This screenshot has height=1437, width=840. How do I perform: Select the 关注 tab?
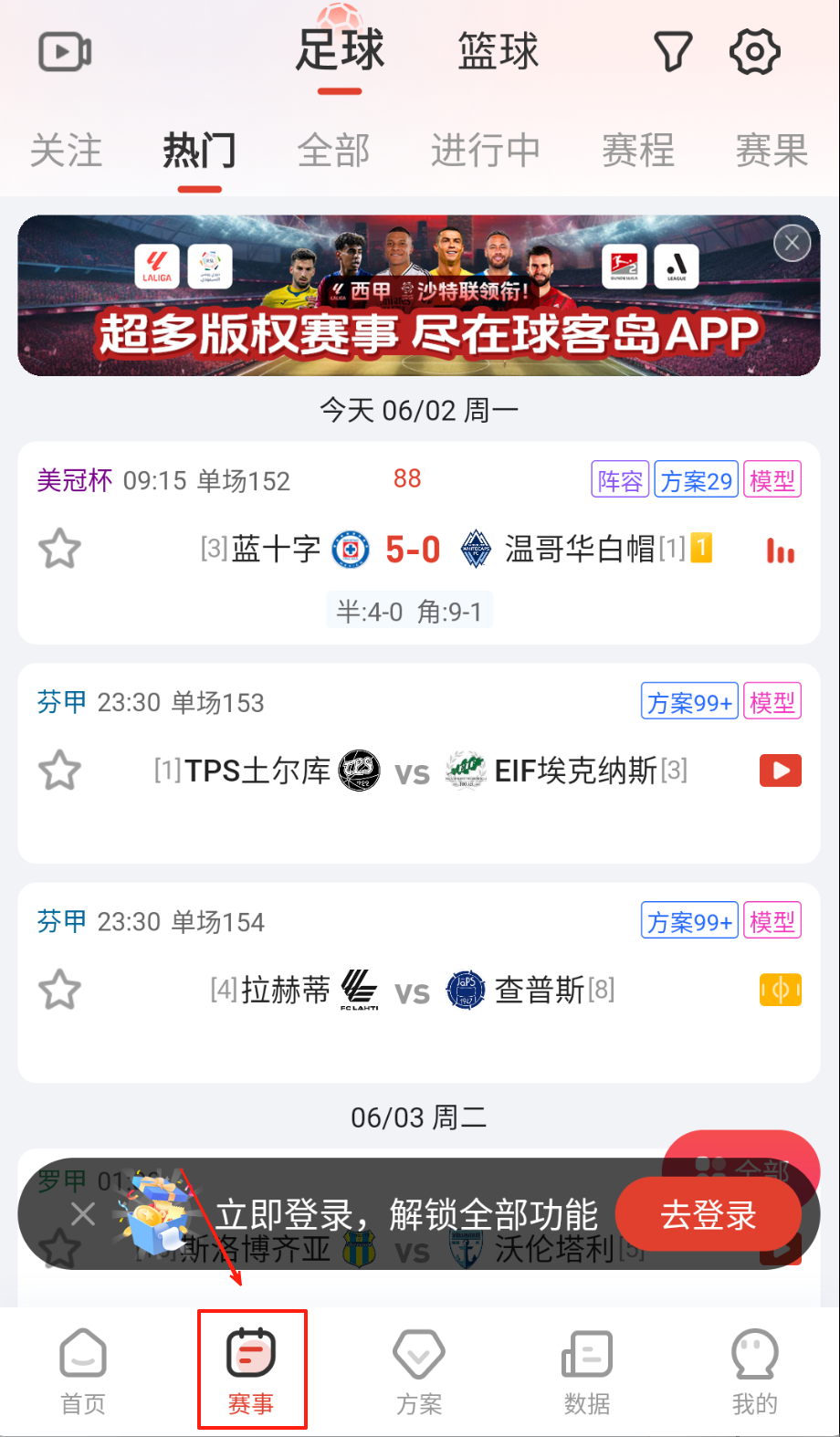(x=66, y=151)
